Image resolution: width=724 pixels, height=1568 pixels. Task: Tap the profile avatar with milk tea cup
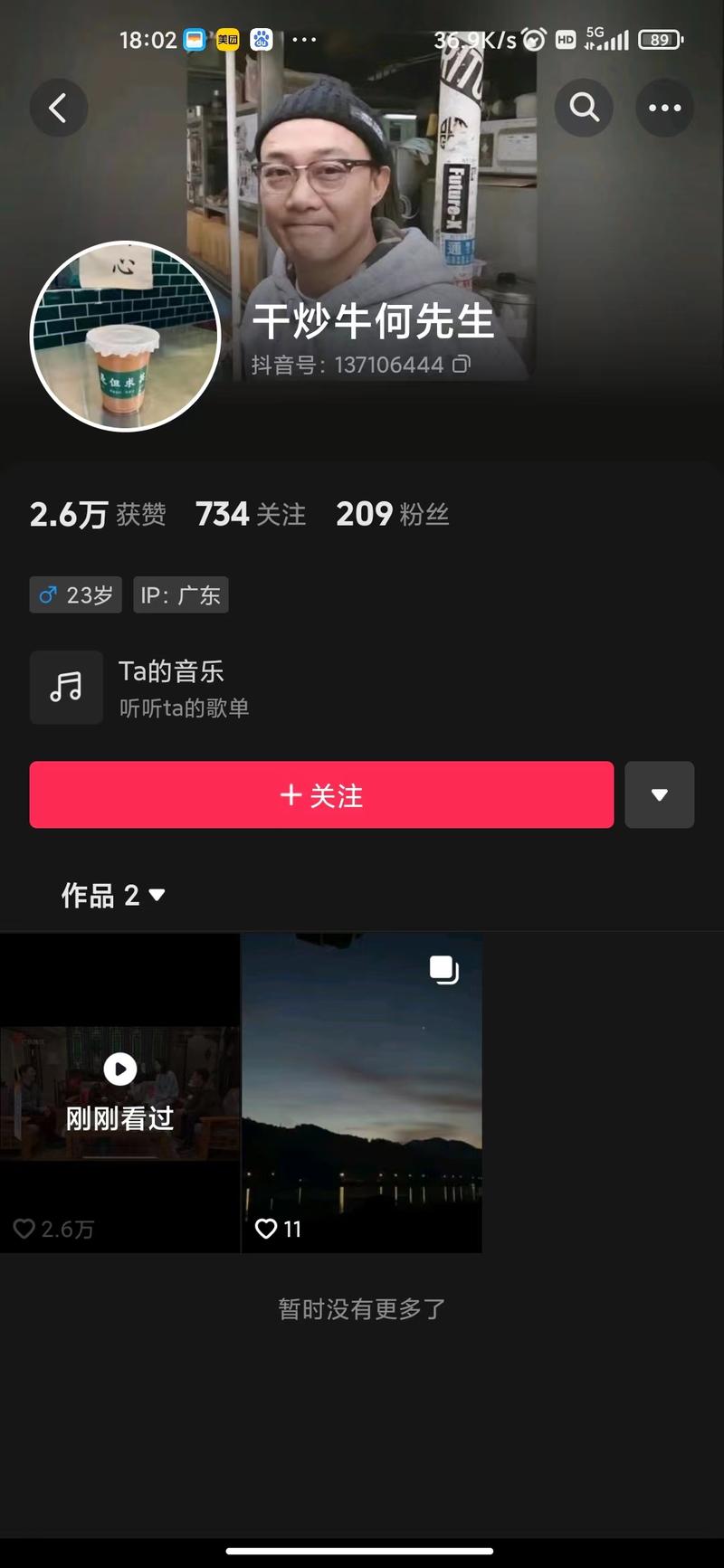click(x=126, y=335)
